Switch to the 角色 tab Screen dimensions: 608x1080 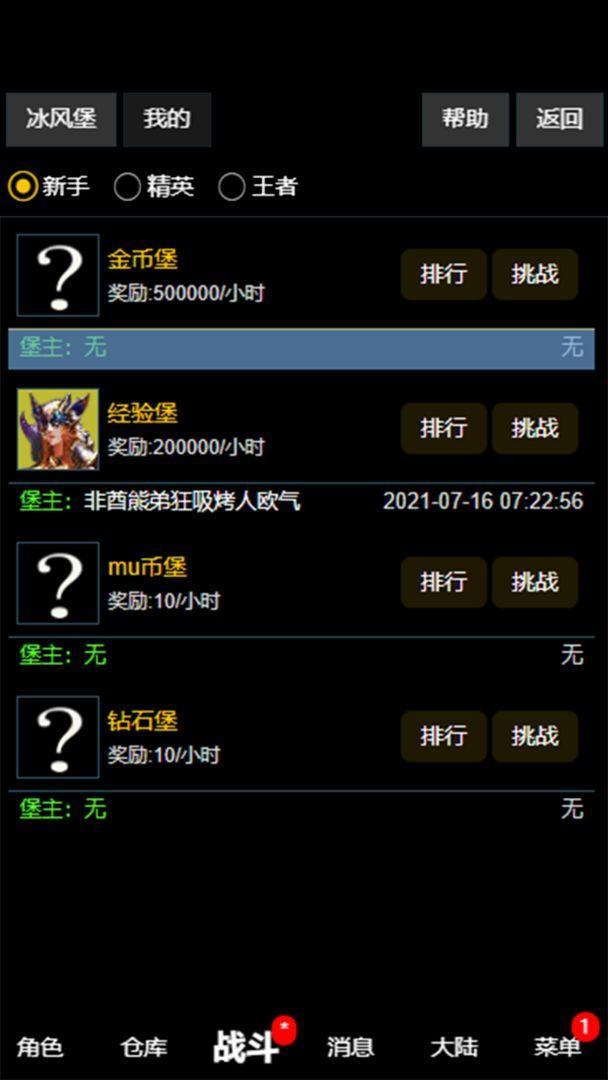pos(40,1048)
